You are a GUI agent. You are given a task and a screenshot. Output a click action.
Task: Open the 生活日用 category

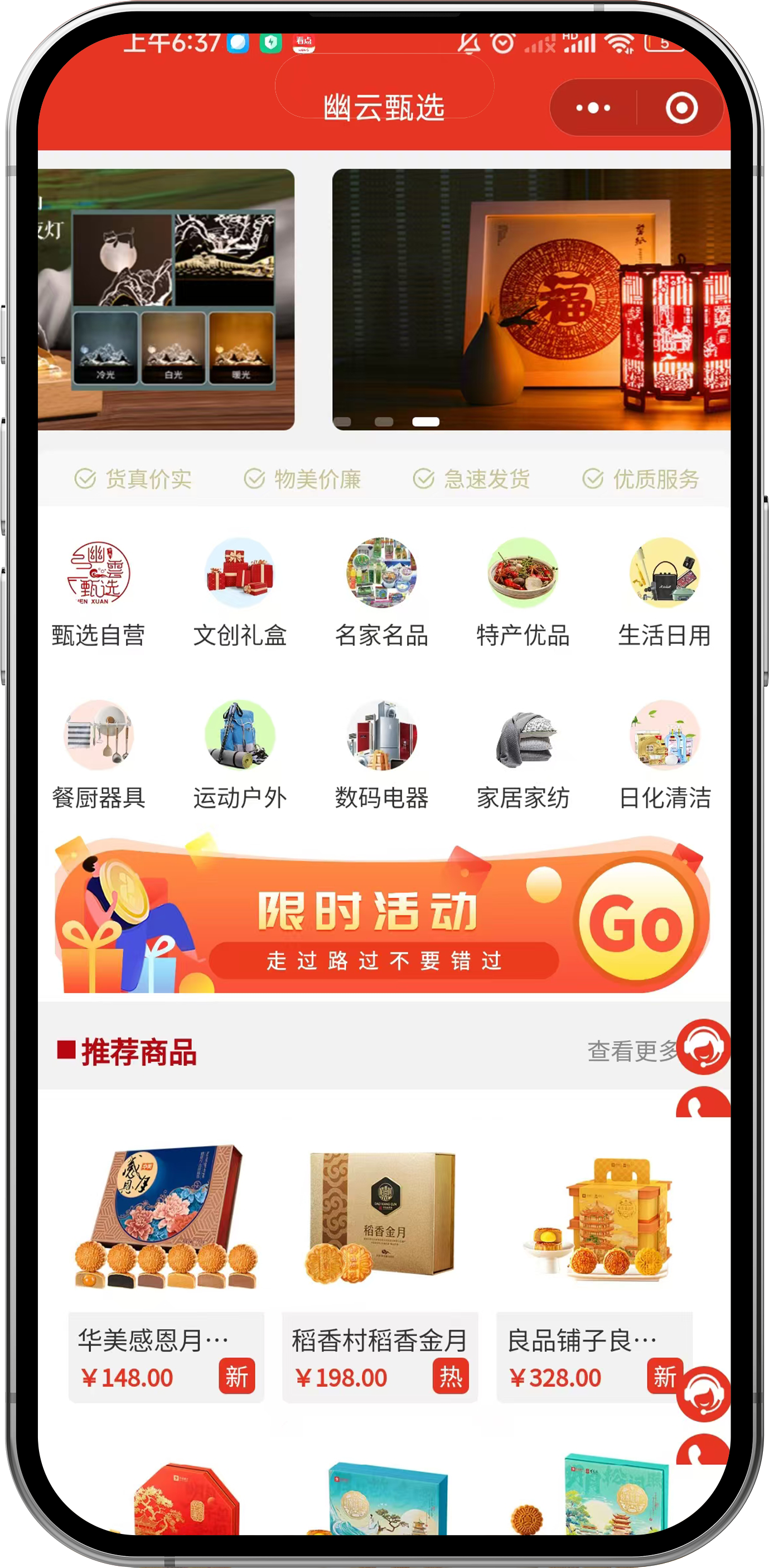point(664,591)
